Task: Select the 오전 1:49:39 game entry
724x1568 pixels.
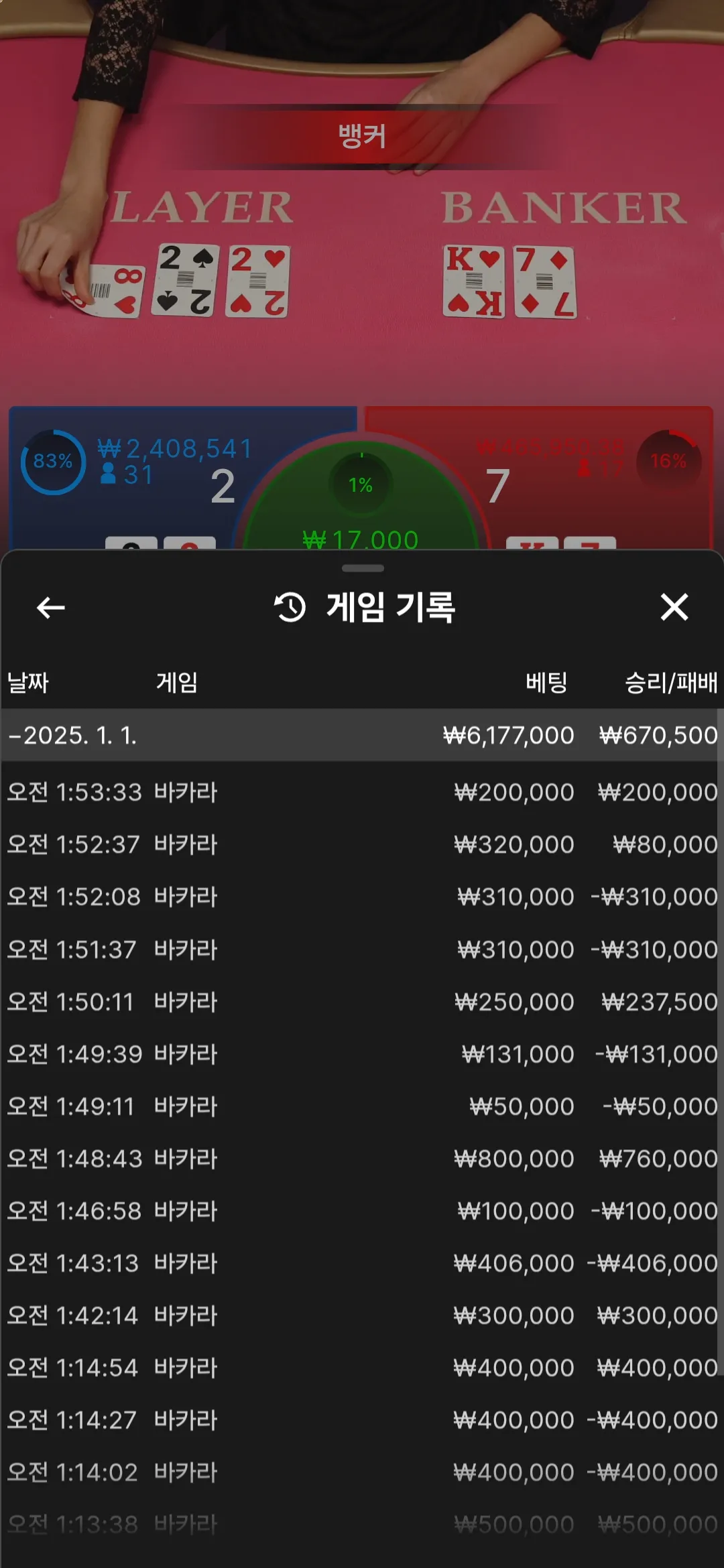Action: pos(362,1054)
